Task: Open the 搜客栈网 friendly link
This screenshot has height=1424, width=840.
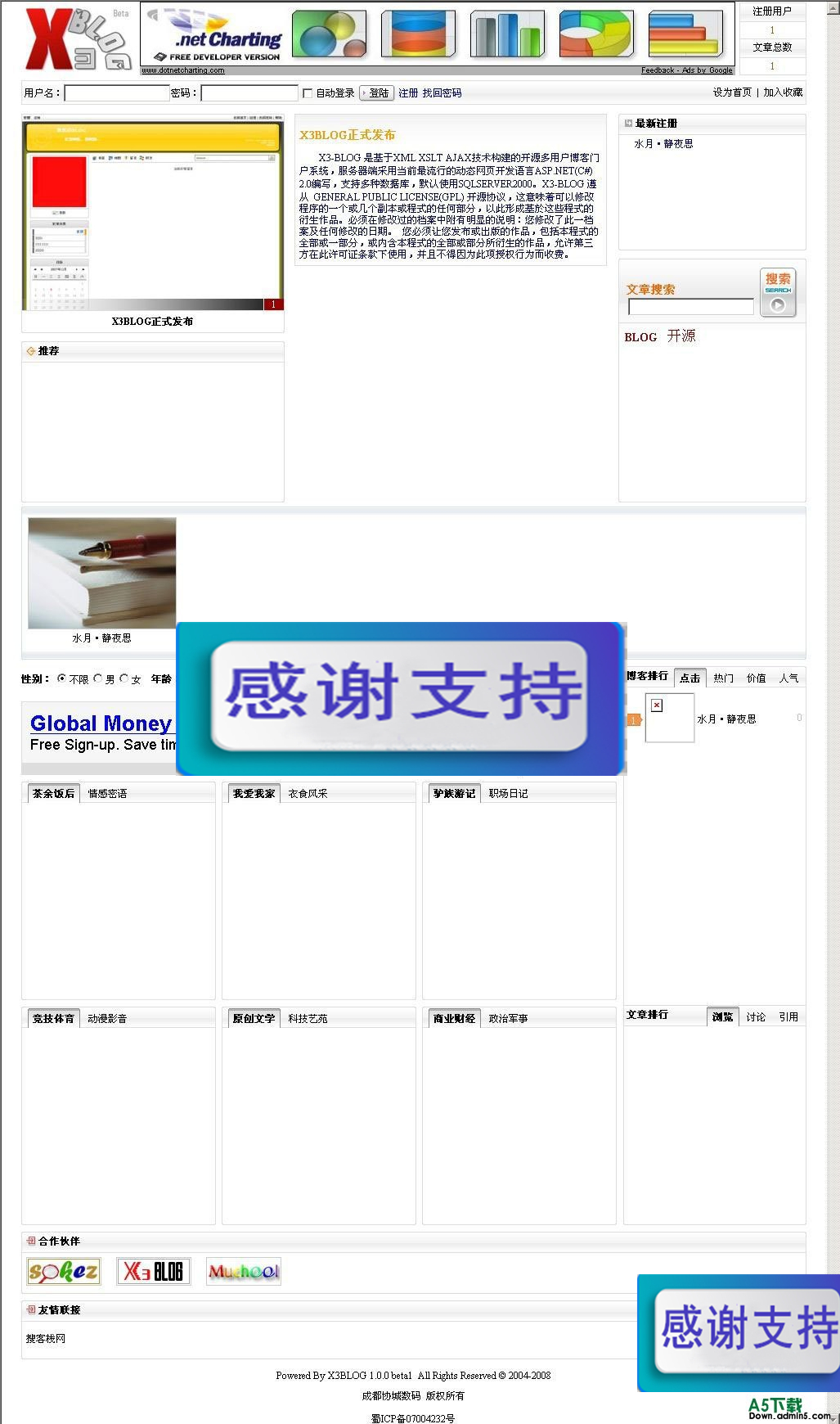Action: (x=45, y=1339)
